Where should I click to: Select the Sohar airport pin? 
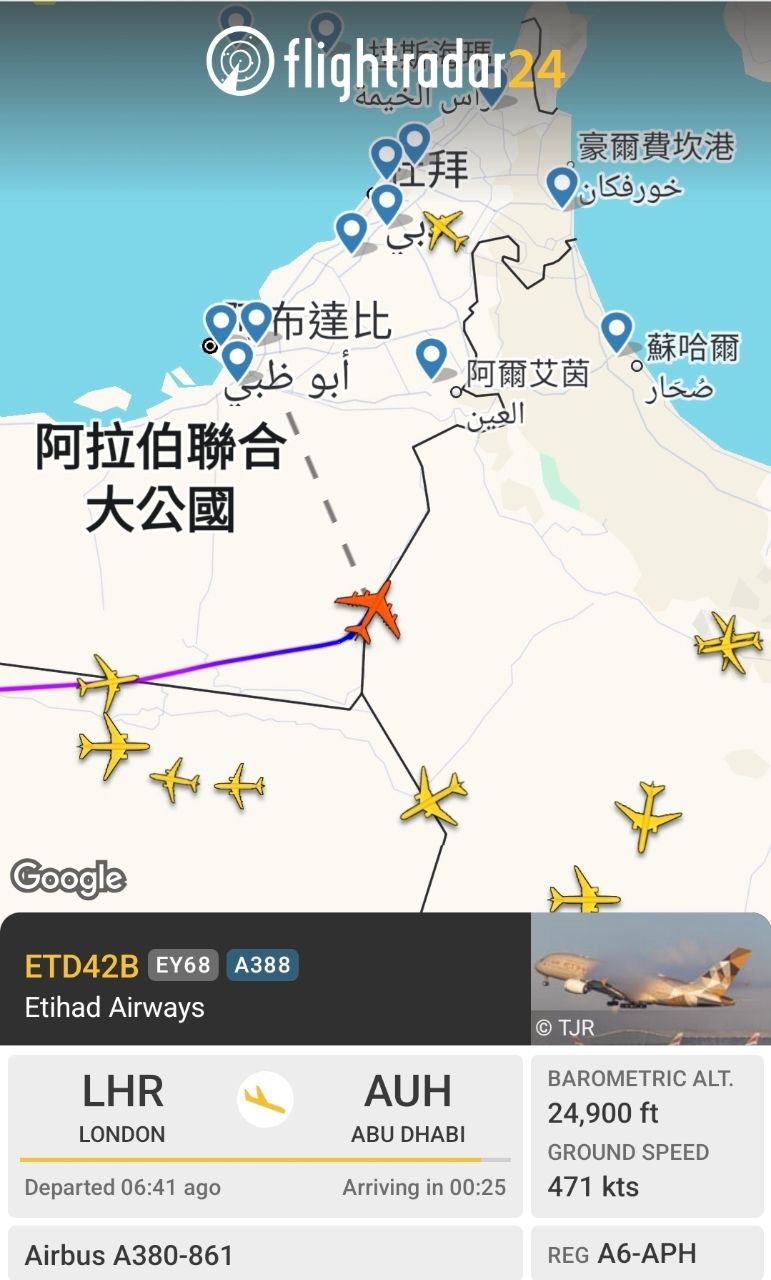pos(617,330)
